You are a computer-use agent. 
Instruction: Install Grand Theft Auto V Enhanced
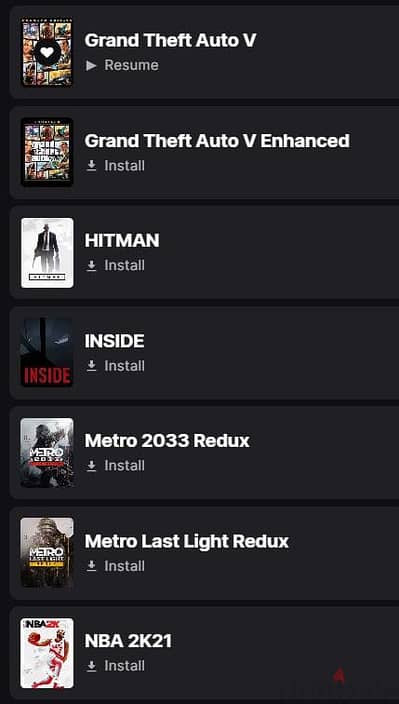click(x=115, y=166)
